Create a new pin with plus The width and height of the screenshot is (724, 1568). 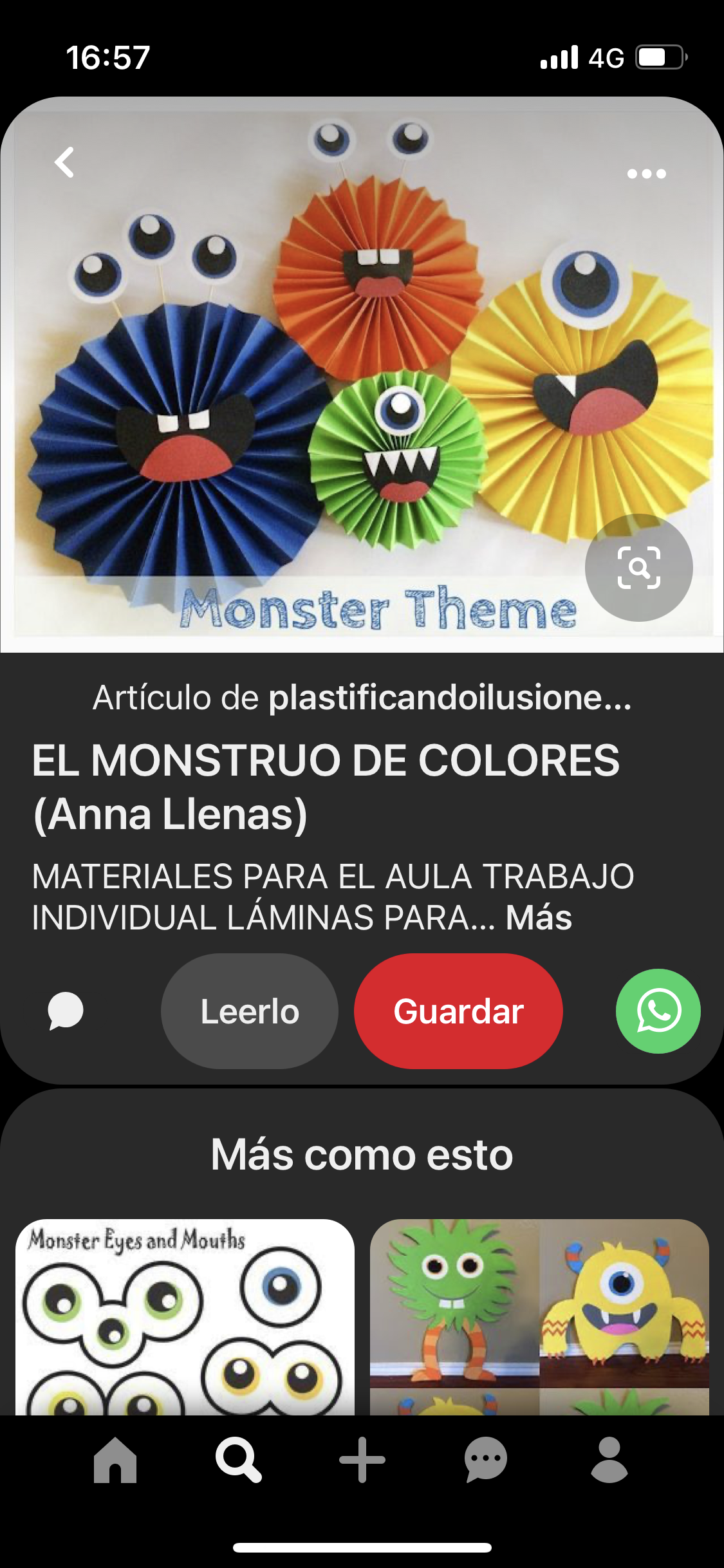362,1460
